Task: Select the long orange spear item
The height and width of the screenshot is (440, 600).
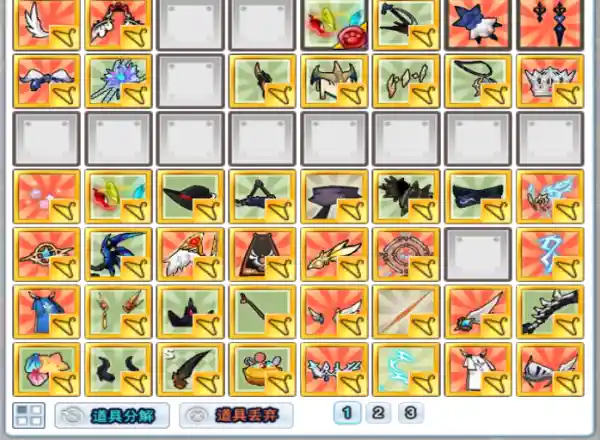Action: (405, 311)
